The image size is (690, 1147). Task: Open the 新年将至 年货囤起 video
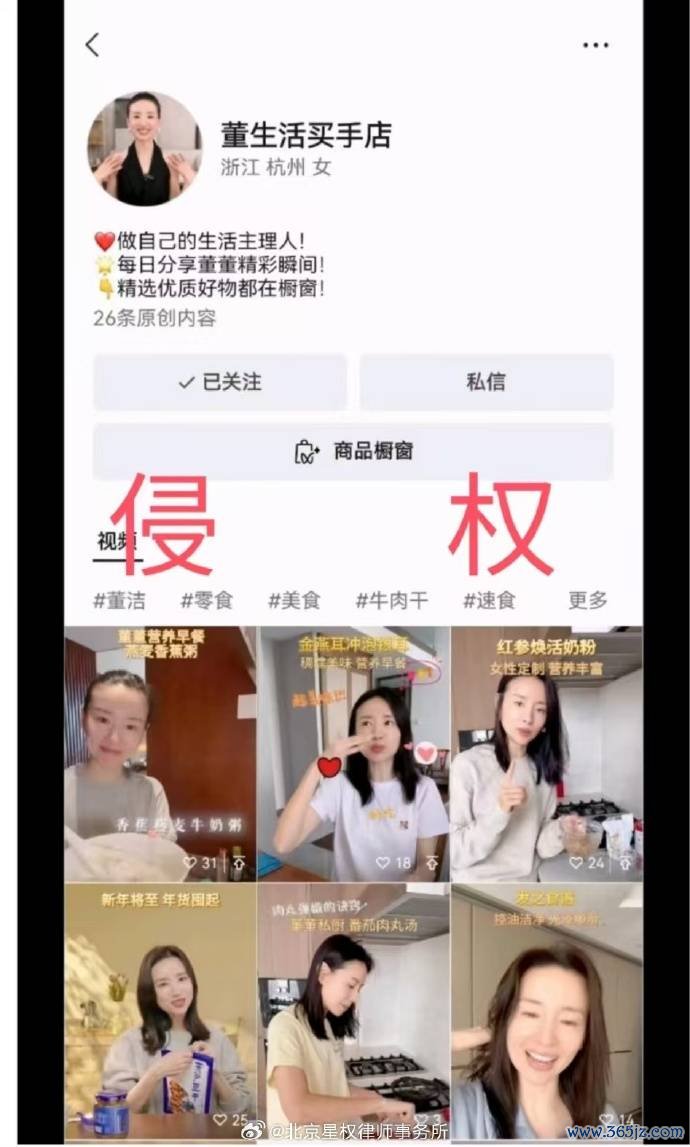pyautogui.click(x=160, y=1010)
